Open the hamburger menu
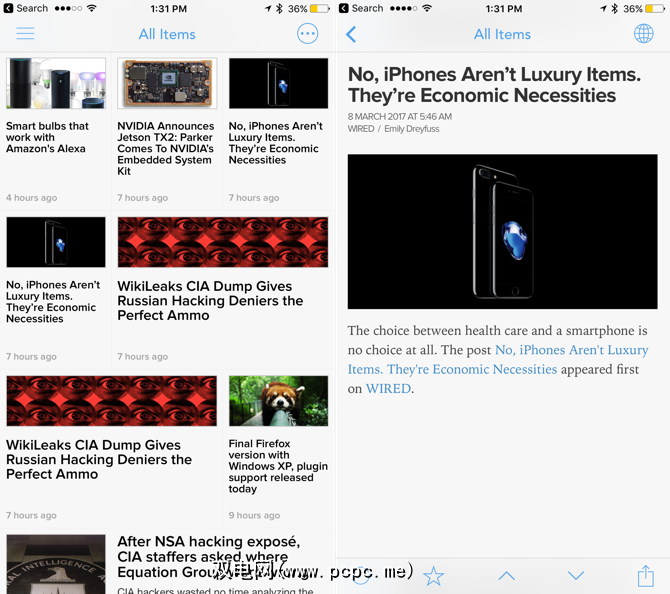The image size is (670, 594). coord(25,34)
